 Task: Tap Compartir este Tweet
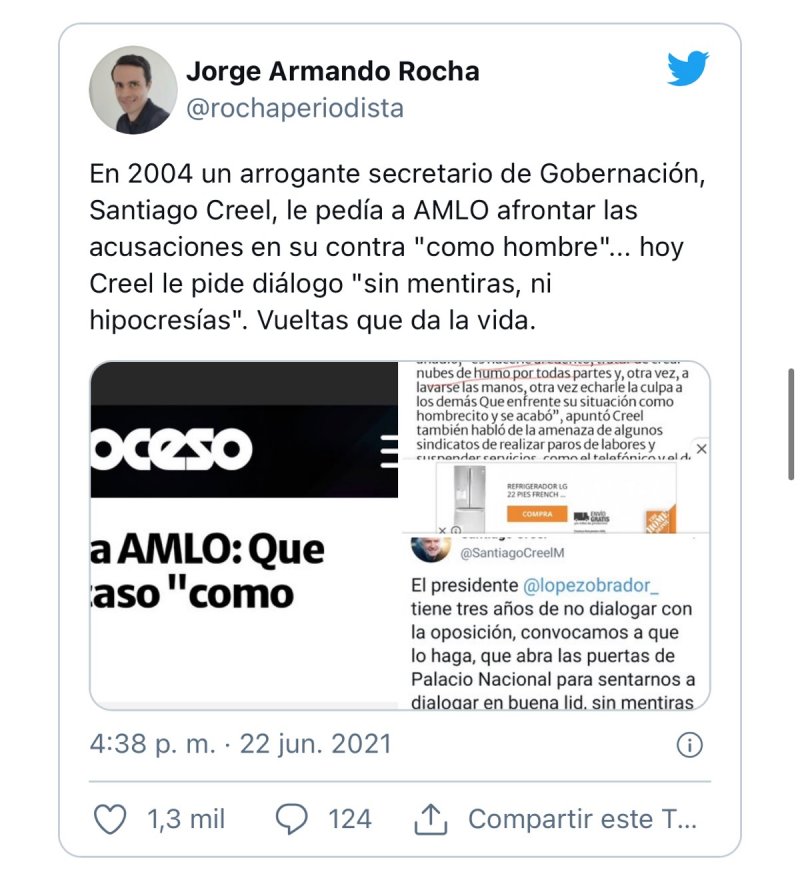tap(556, 820)
